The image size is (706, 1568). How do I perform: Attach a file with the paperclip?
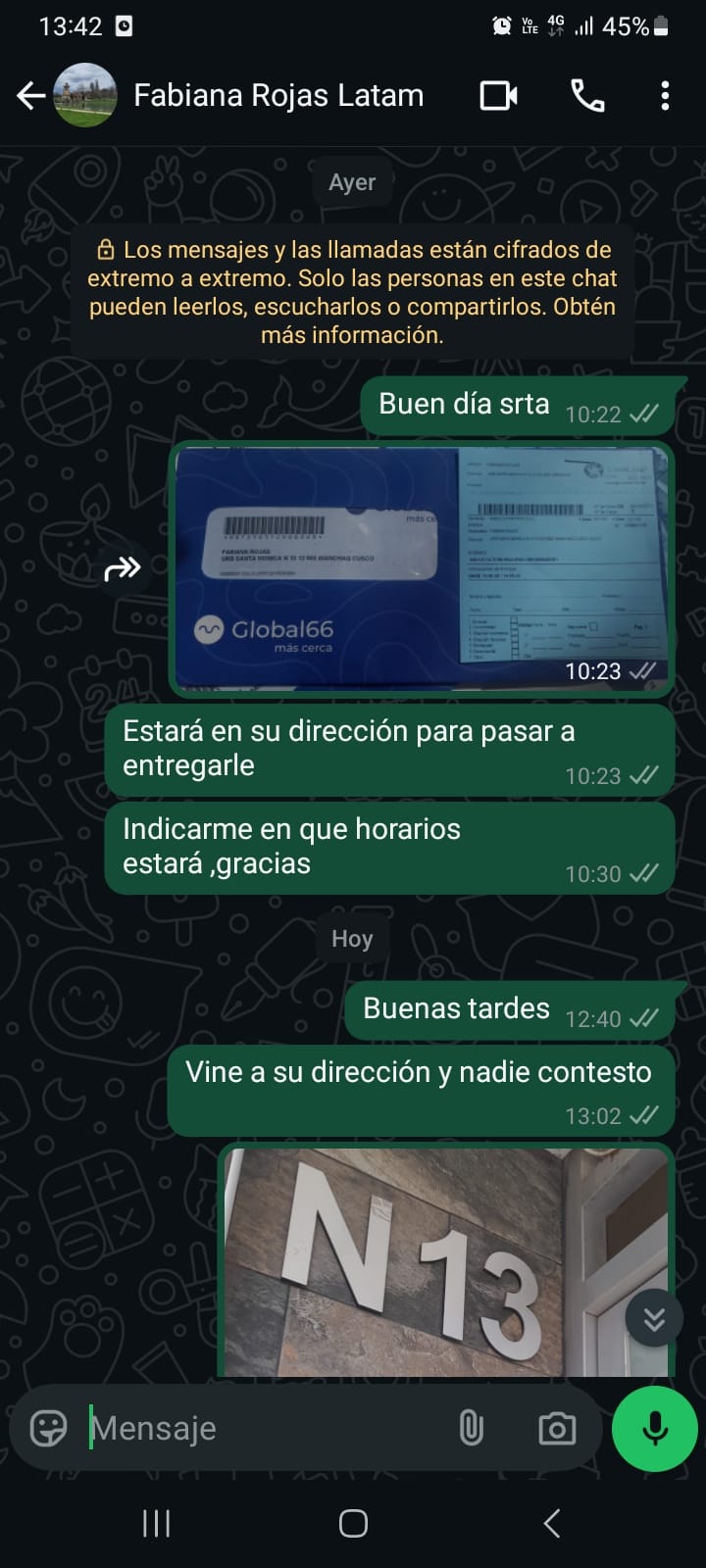pyautogui.click(x=471, y=1428)
